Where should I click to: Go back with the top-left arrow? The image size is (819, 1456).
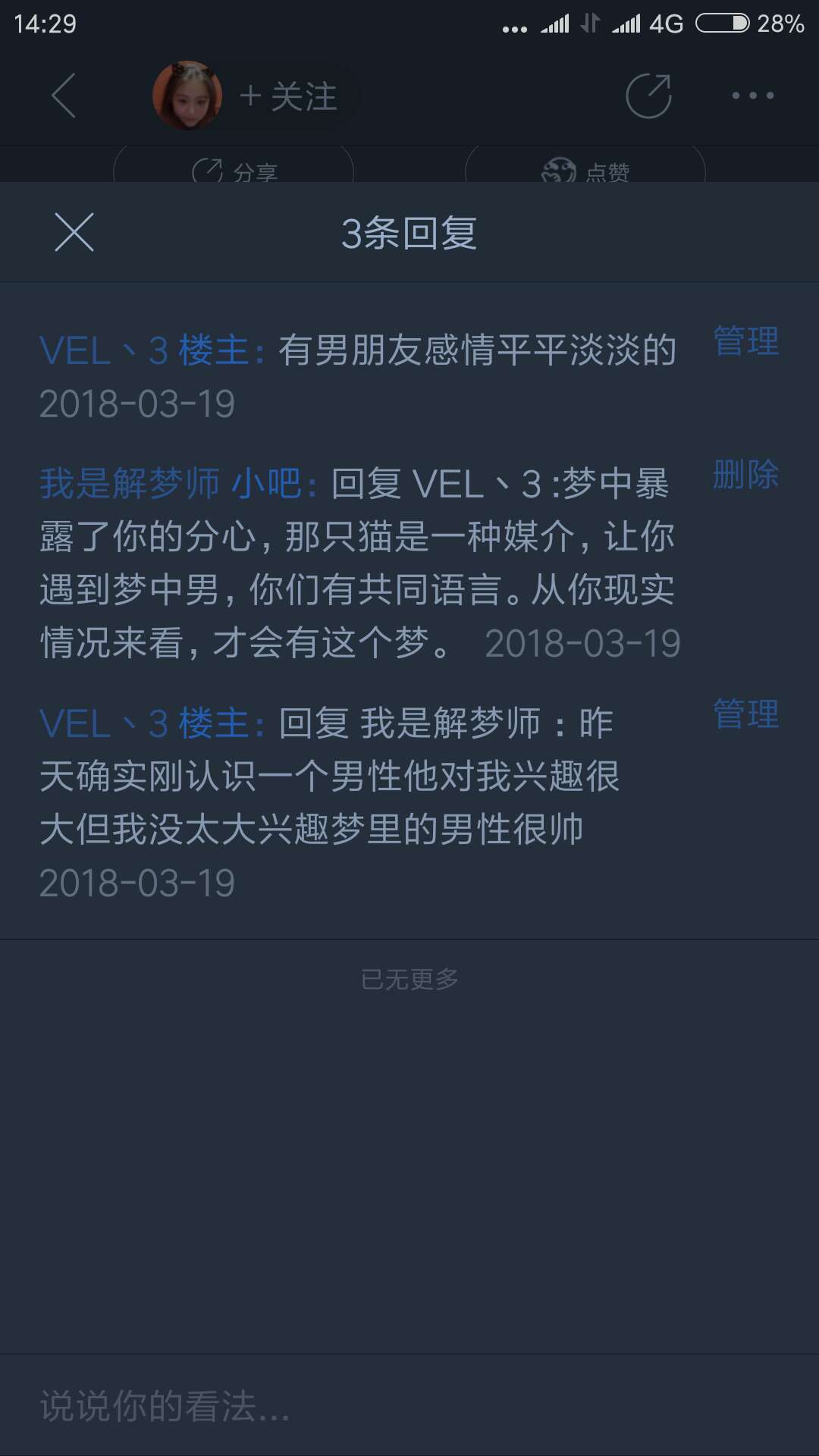click(x=64, y=96)
